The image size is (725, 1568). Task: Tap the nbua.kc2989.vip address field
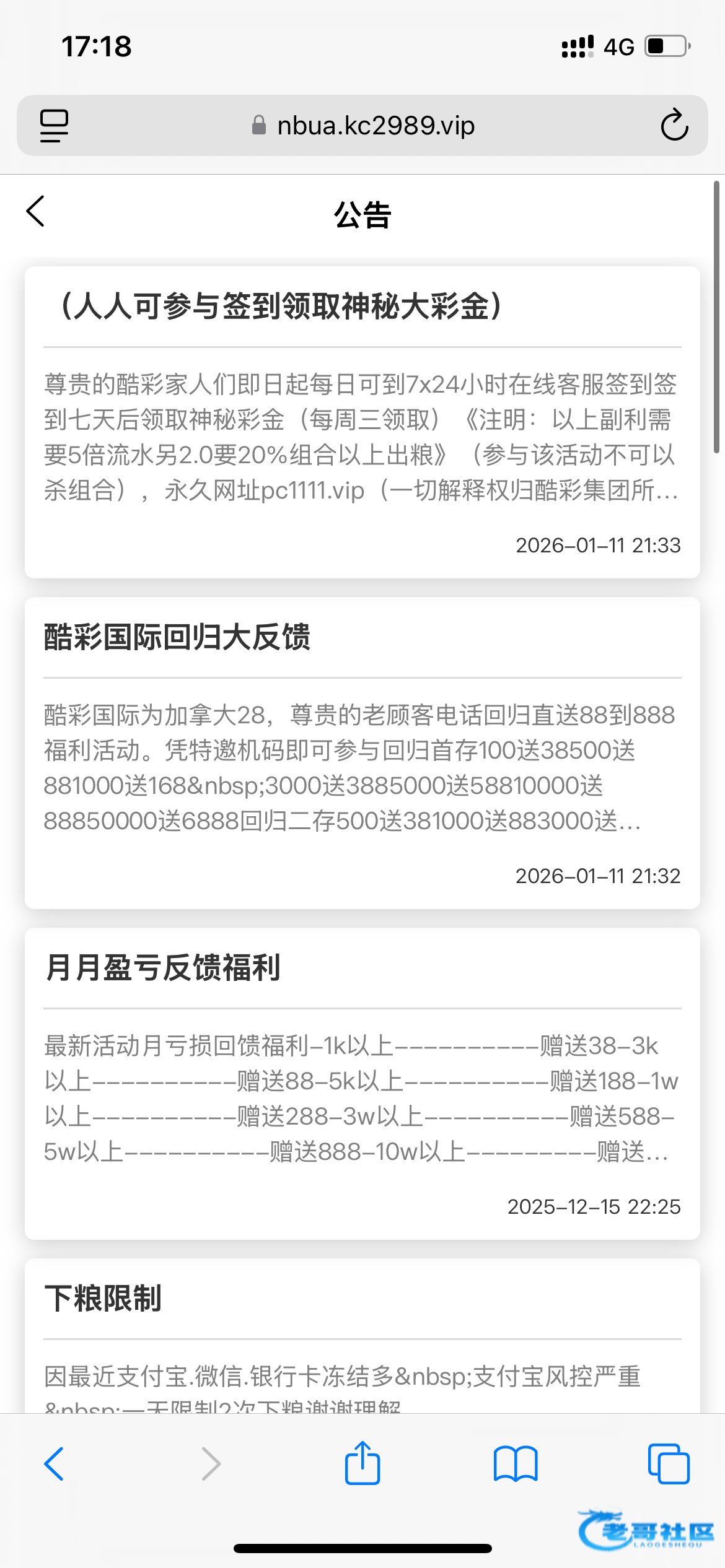[x=376, y=126]
